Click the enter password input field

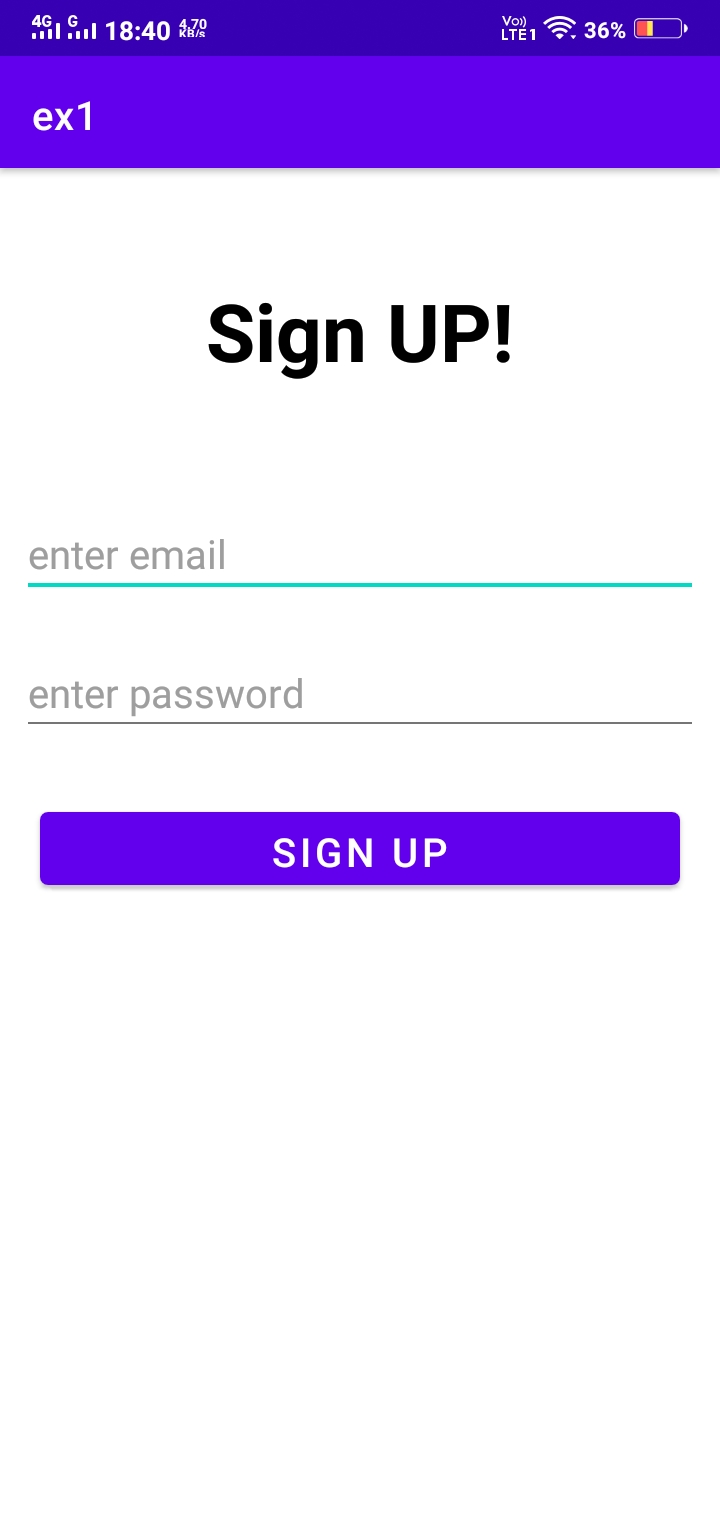[x=360, y=694]
